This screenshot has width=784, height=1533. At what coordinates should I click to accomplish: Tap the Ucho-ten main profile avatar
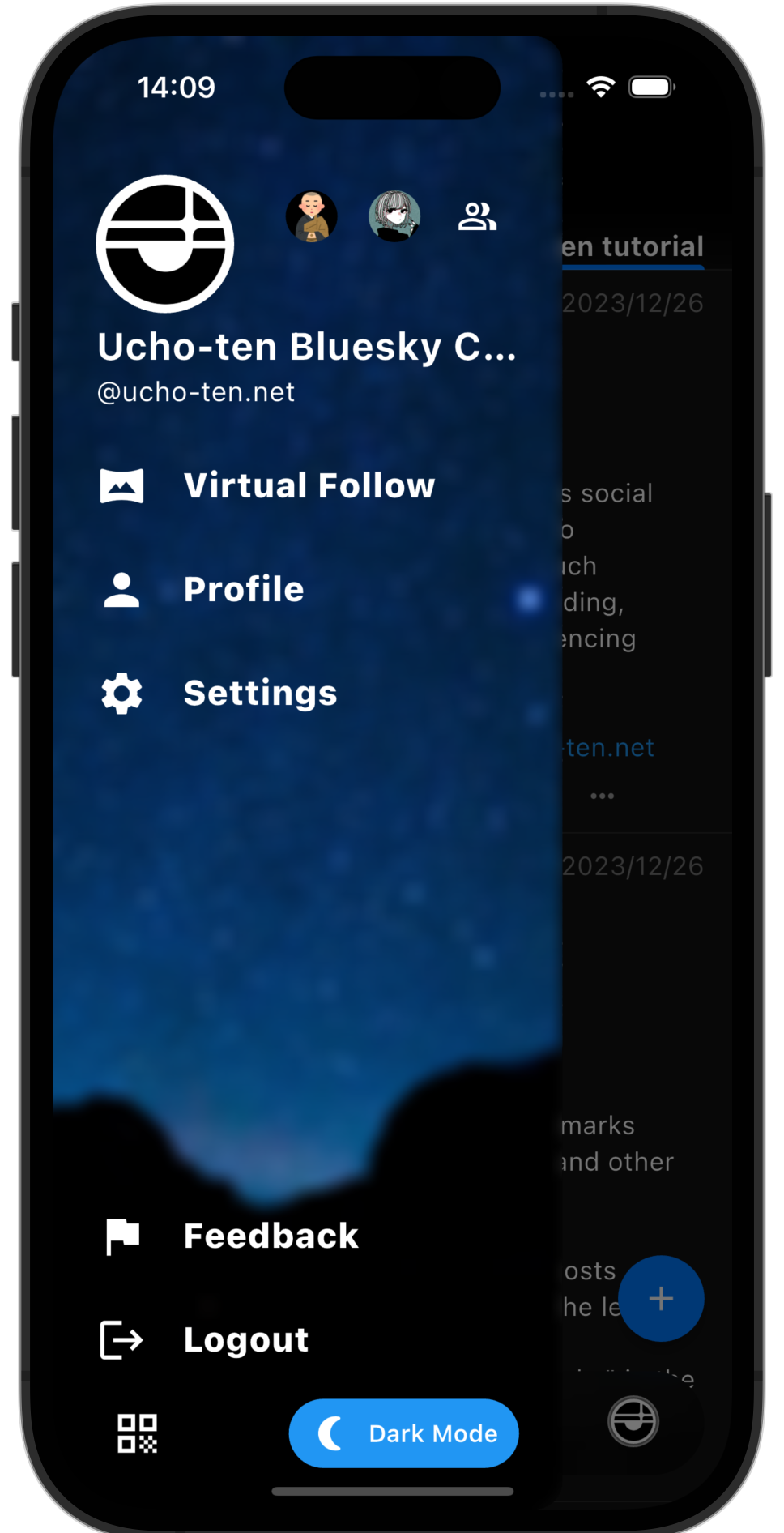tap(165, 244)
